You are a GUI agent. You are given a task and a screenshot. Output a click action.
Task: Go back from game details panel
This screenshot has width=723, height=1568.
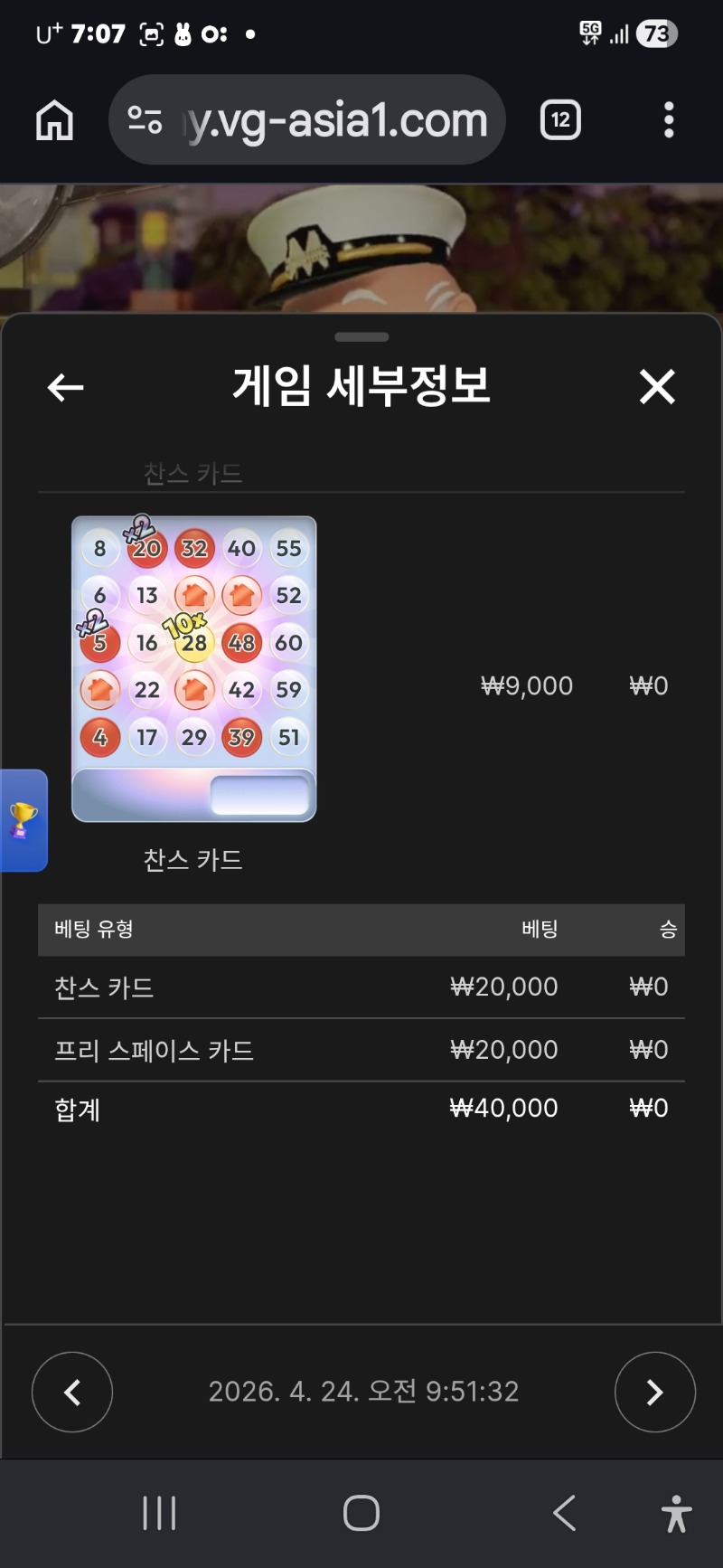[x=65, y=388]
